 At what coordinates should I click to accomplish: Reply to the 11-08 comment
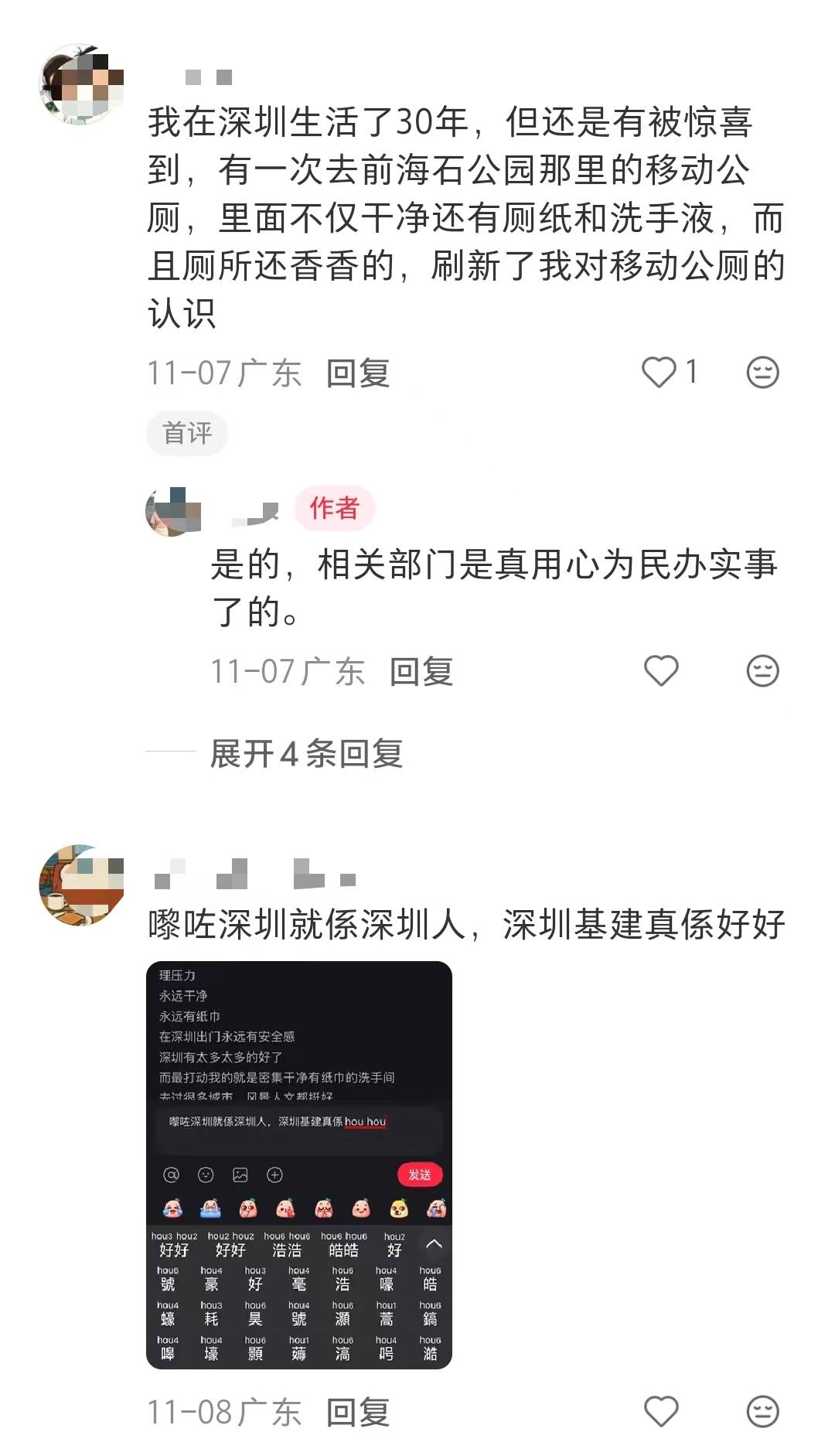click(x=357, y=1412)
